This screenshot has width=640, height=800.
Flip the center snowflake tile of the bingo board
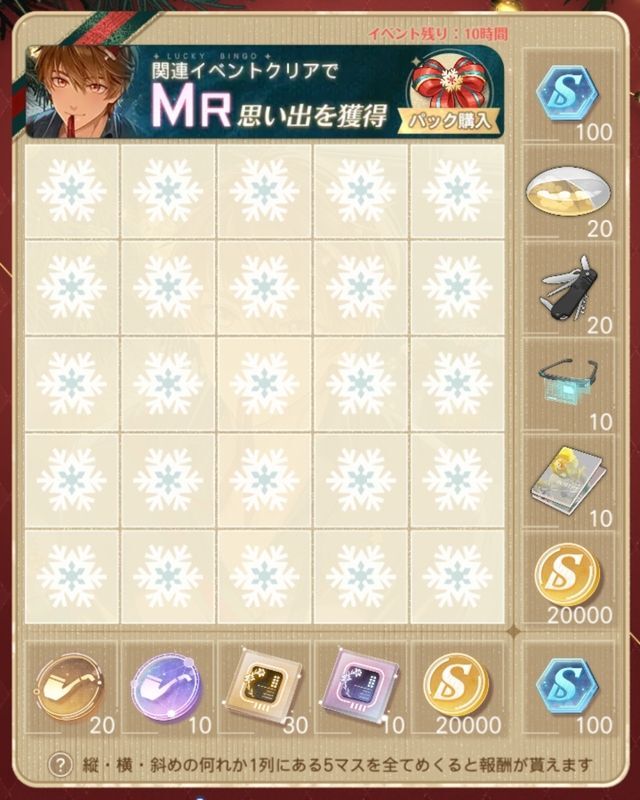coord(265,384)
